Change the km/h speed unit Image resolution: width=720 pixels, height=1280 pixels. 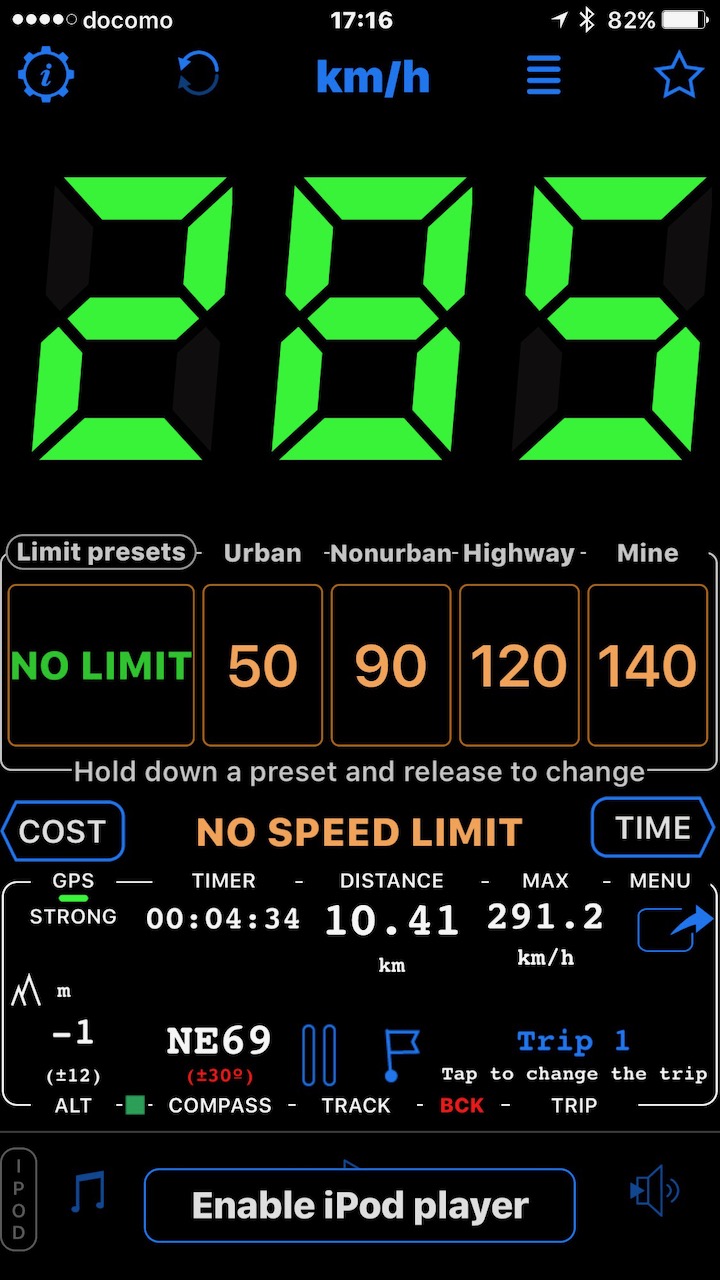[372, 76]
